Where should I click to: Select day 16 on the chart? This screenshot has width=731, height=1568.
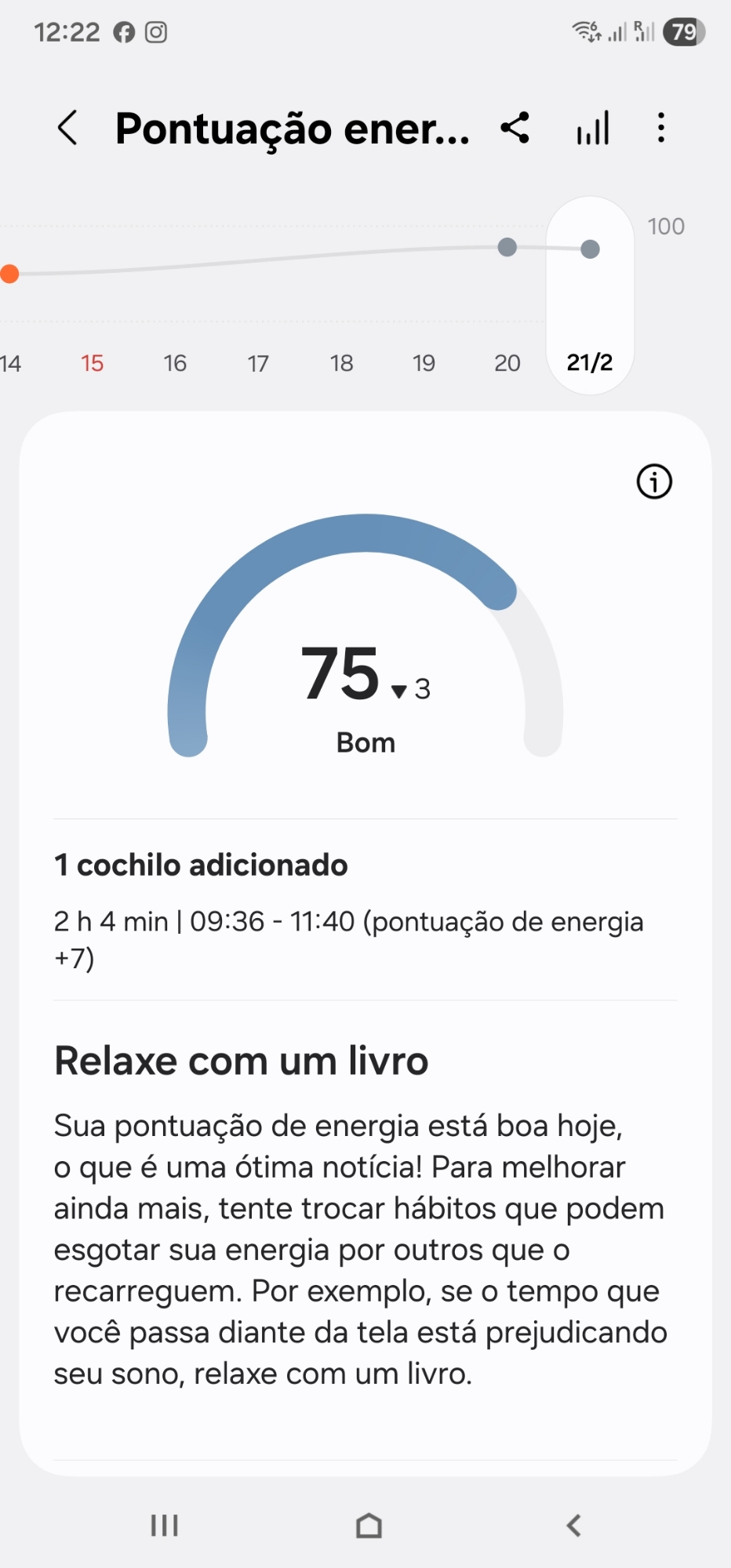175,363
